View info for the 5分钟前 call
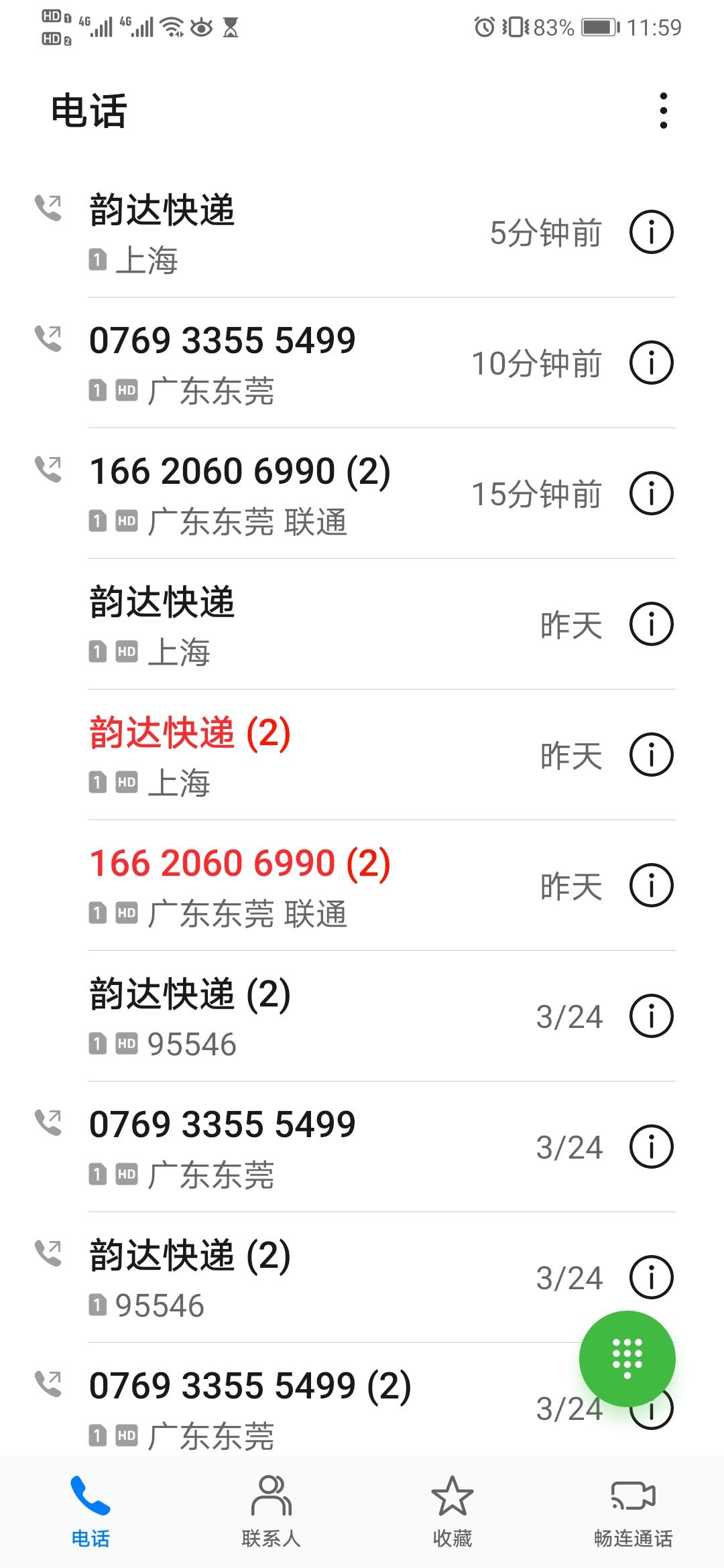Viewport: 724px width, 1568px height. tap(651, 233)
